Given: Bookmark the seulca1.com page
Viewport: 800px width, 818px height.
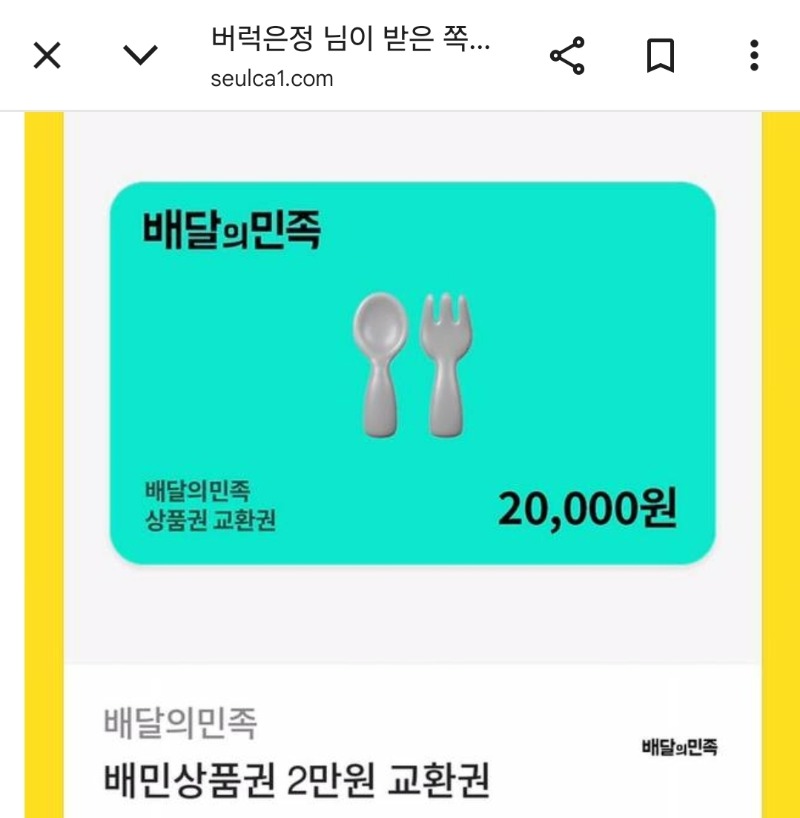Looking at the screenshot, I should 660,56.
